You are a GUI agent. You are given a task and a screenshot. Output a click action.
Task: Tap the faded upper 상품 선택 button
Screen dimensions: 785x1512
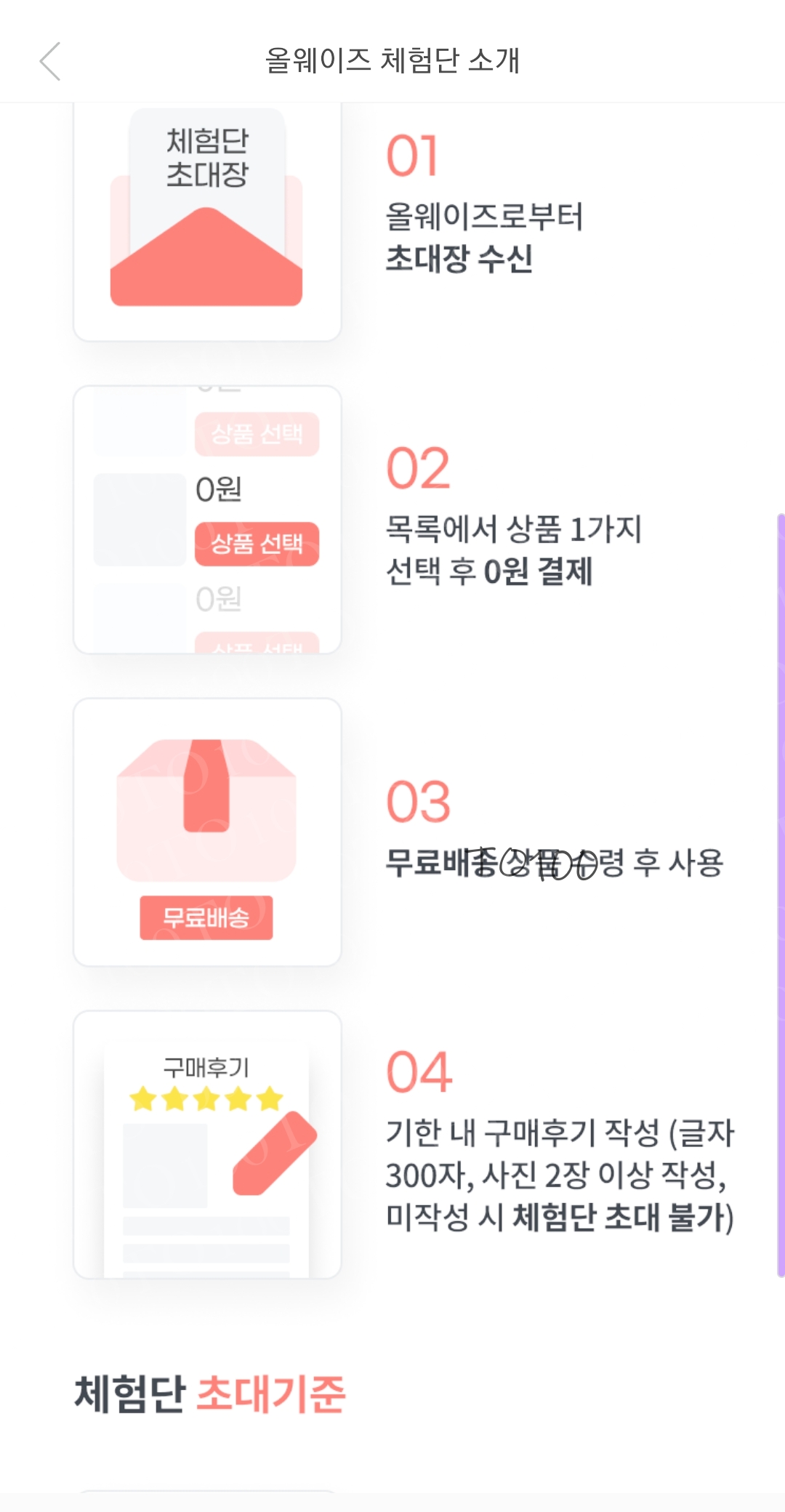pyautogui.click(x=257, y=434)
